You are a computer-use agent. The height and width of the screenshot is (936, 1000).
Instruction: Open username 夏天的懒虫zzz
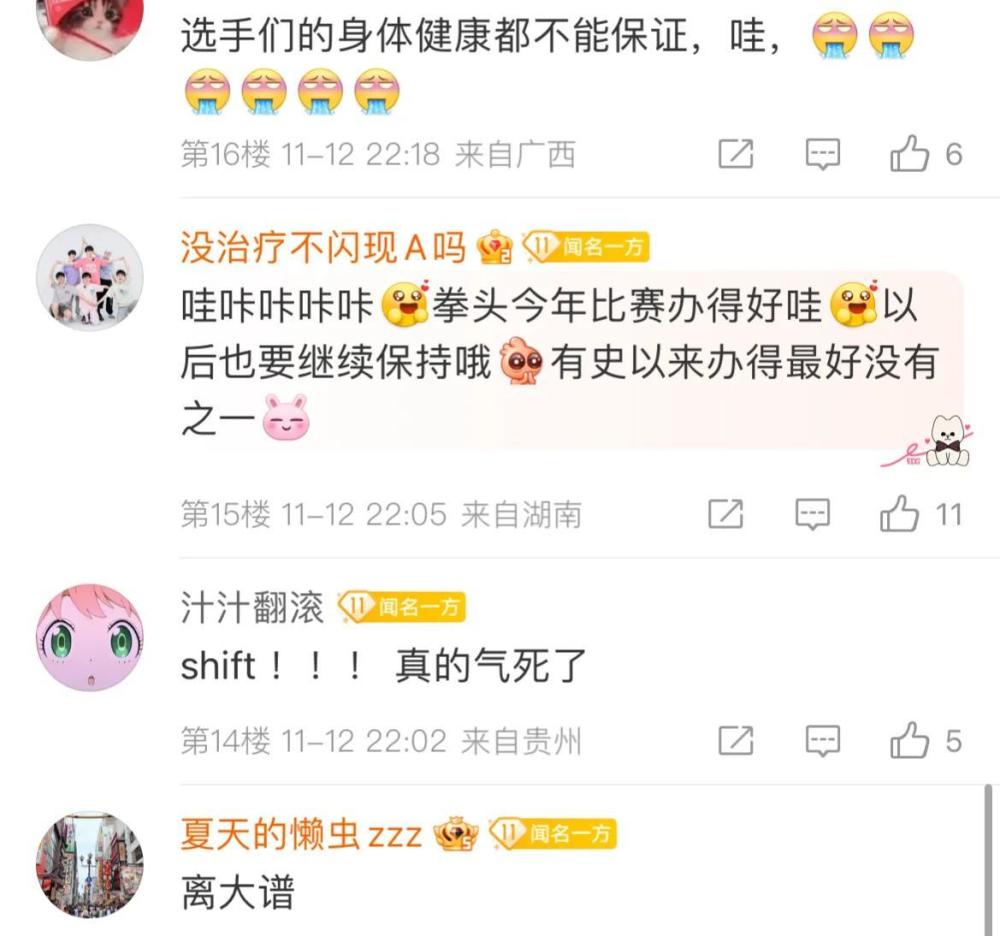[x=301, y=834]
